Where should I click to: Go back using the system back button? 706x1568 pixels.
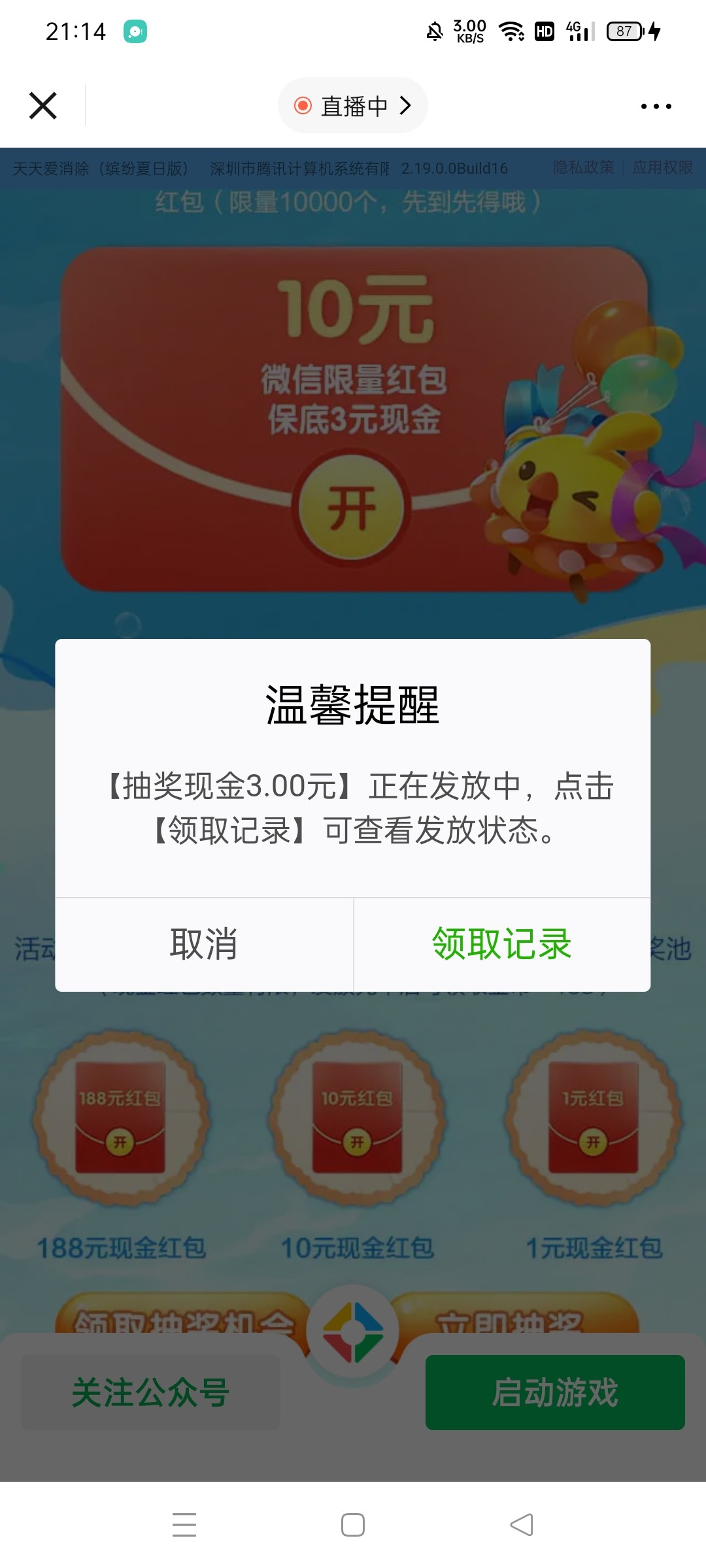(522, 1525)
